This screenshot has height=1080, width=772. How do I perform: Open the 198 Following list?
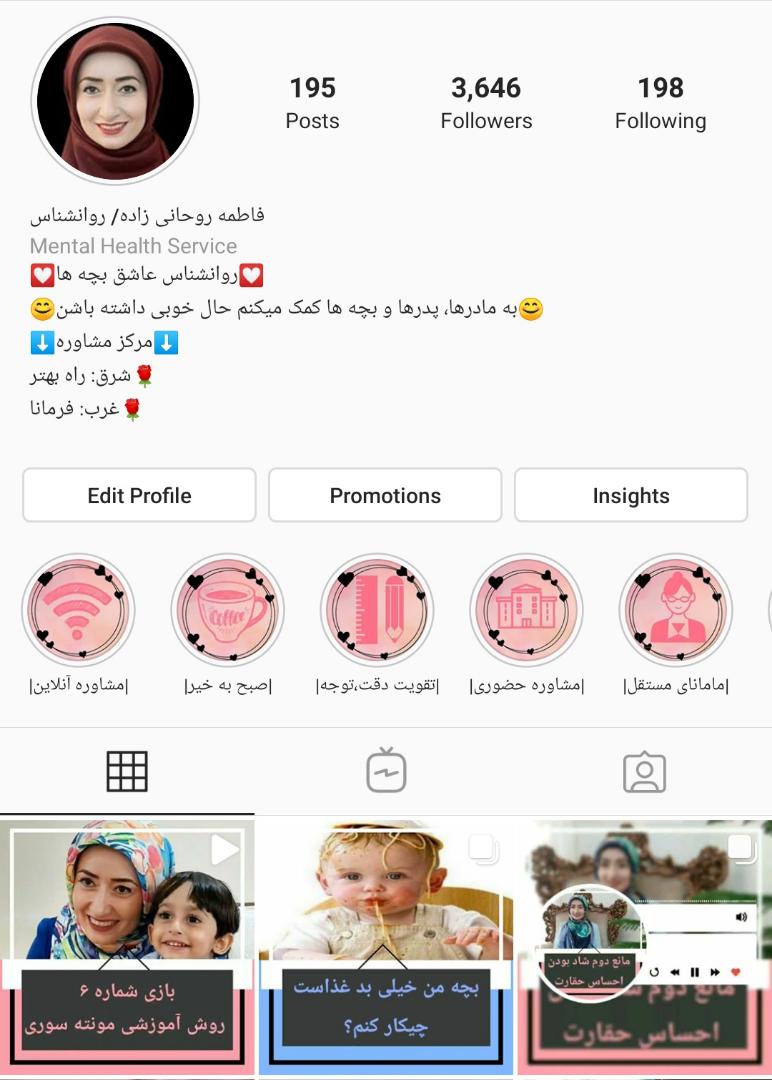(x=660, y=104)
